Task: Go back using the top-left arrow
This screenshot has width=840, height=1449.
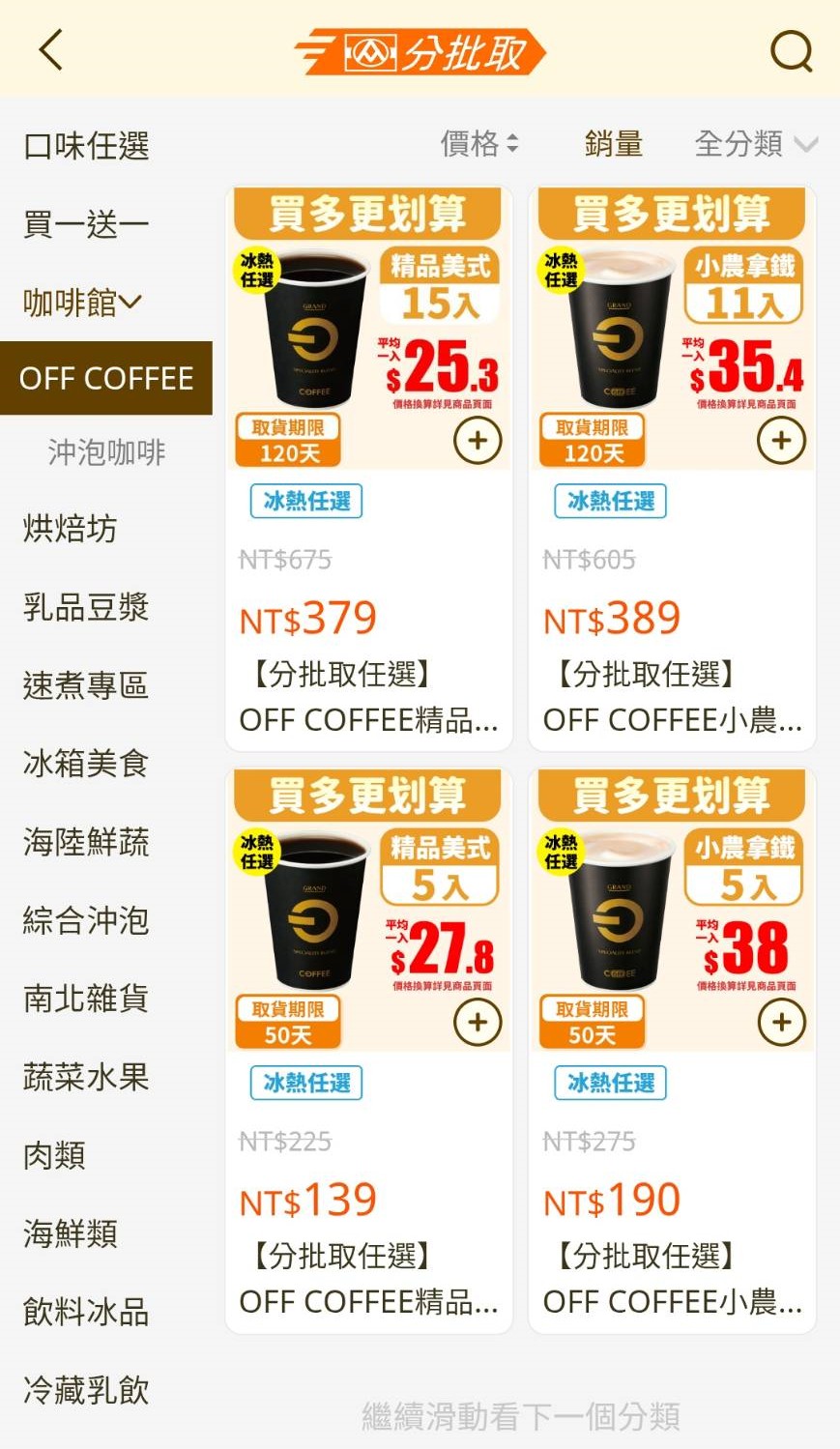Action: pyautogui.click(x=51, y=49)
